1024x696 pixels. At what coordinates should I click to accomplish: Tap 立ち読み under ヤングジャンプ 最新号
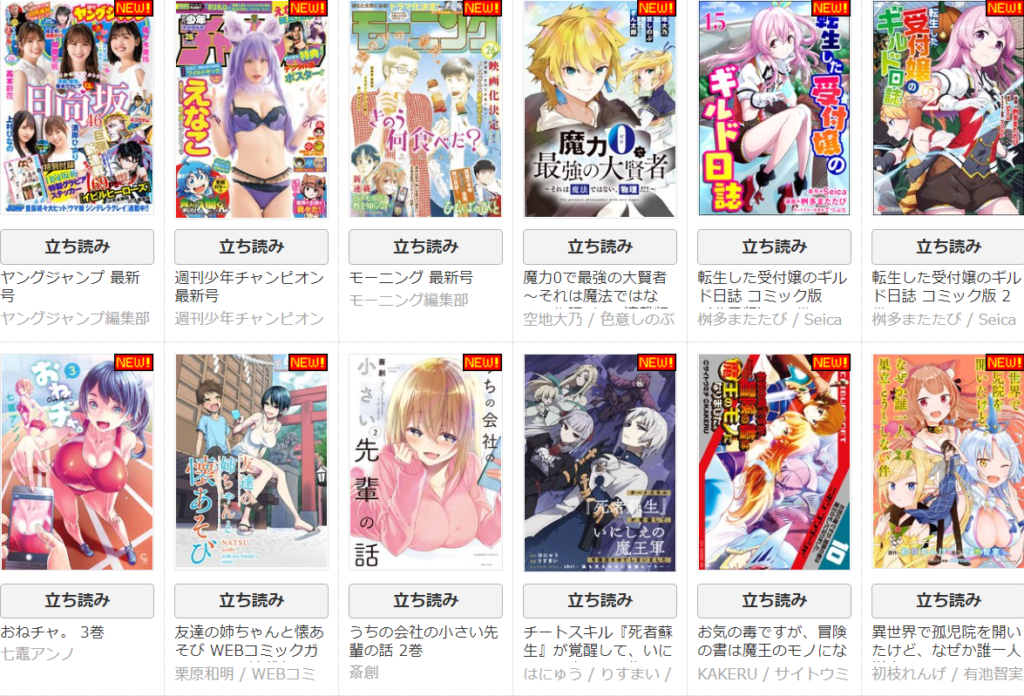coord(77,246)
